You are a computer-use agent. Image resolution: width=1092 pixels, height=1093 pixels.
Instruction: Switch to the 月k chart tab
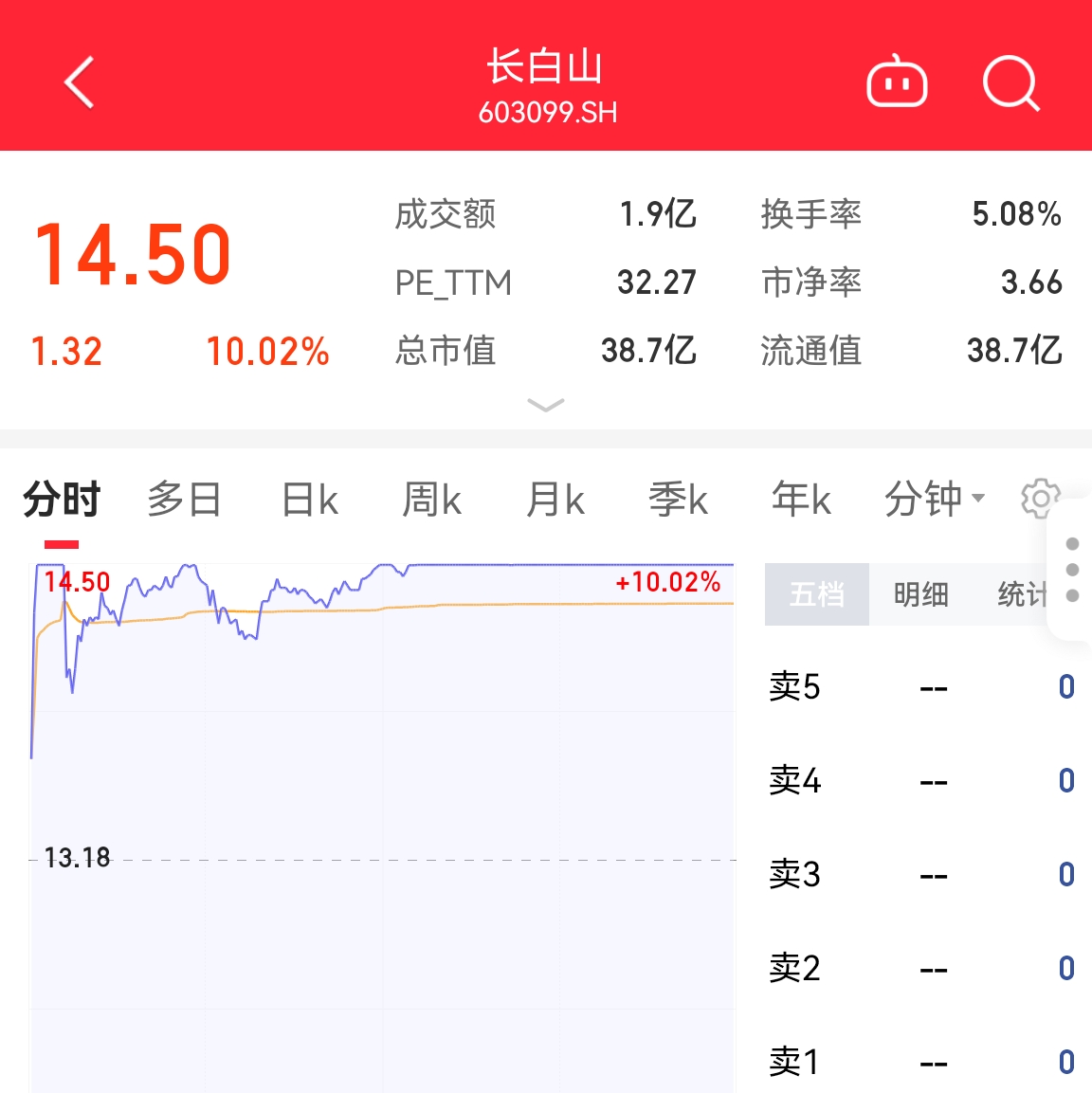point(555,500)
